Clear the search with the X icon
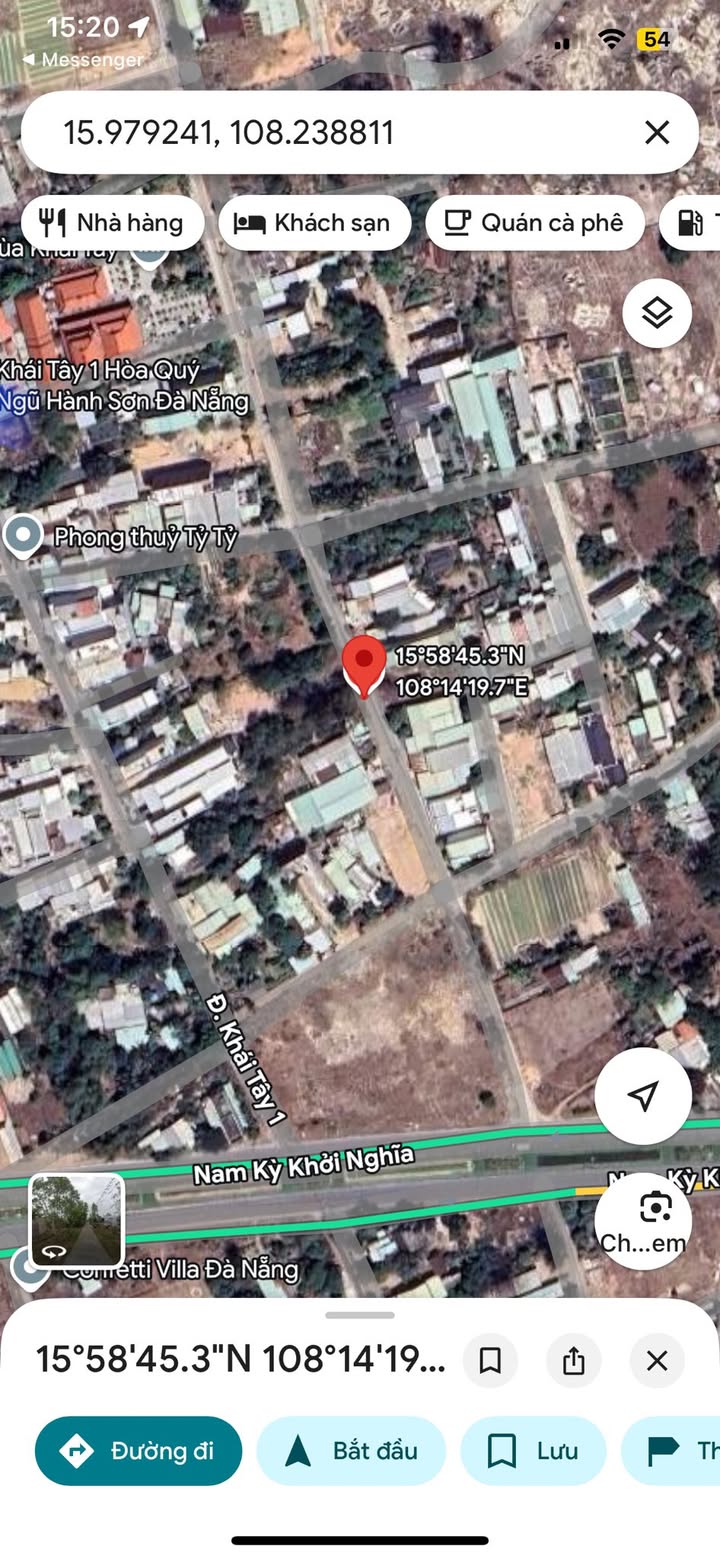Image resolution: width=720 pixels, height=1559 pixels. (x=657, y=132)
